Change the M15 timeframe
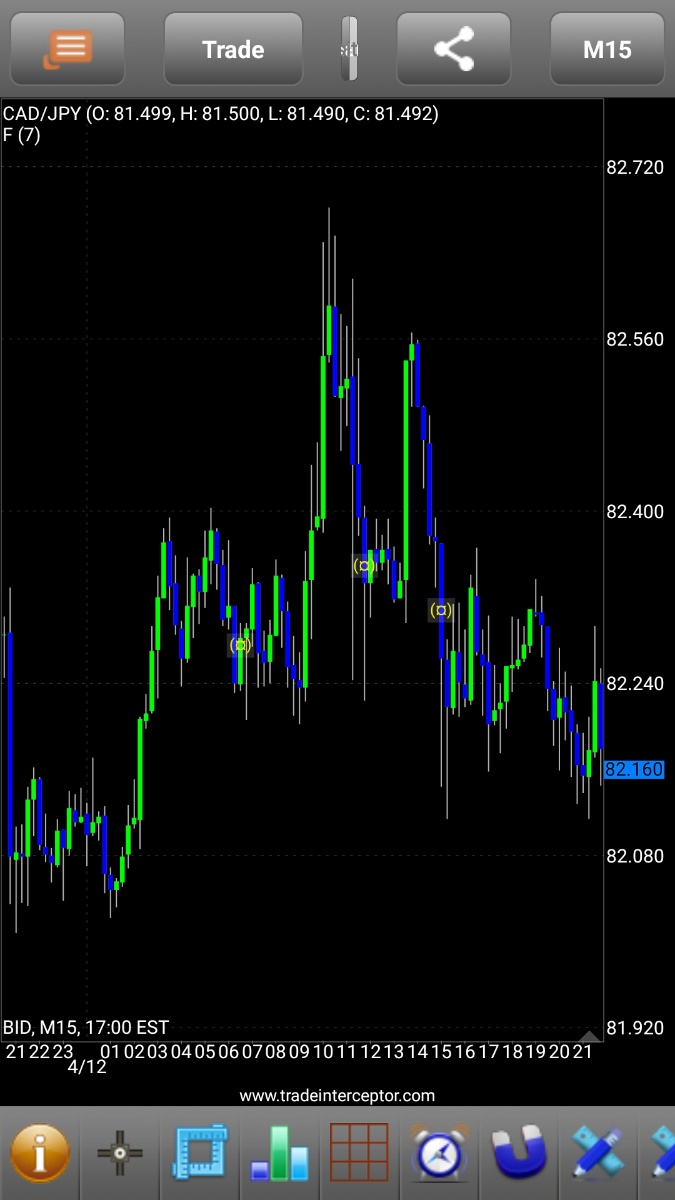The image size is (675, 1200). [607, 49]
